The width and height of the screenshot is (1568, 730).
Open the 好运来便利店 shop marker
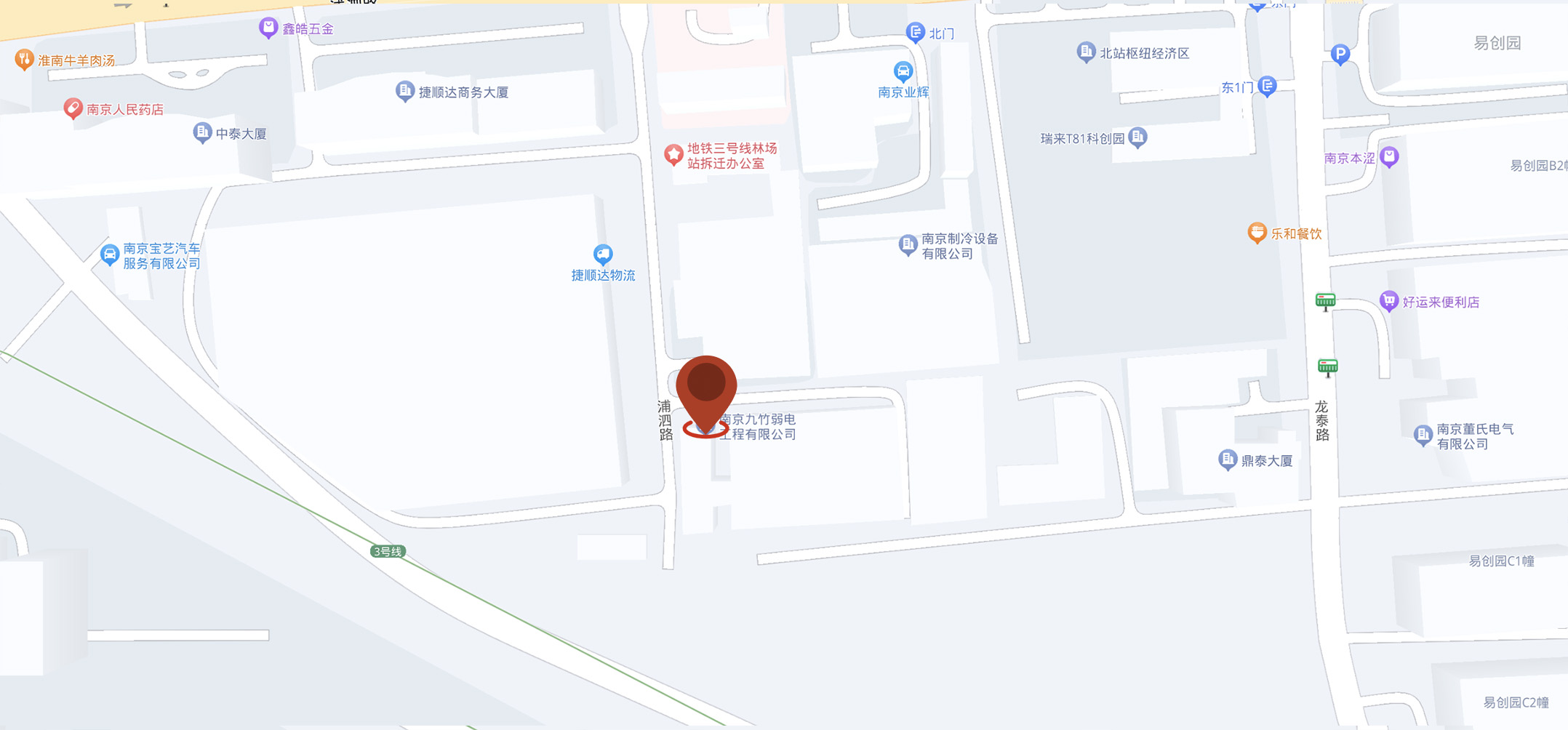1389,300
